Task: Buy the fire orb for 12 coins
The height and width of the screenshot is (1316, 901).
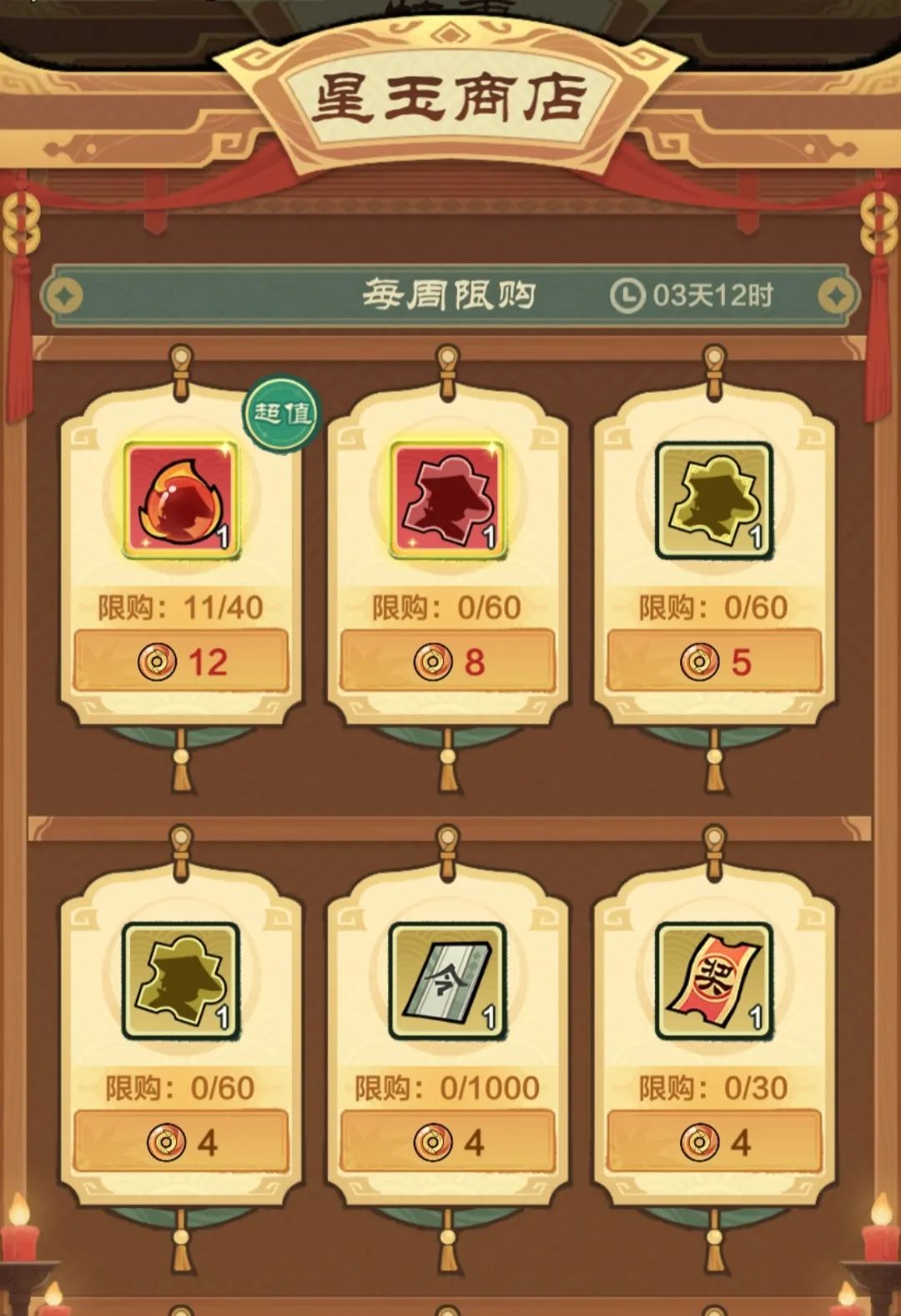Action: [x=181, y=662]
